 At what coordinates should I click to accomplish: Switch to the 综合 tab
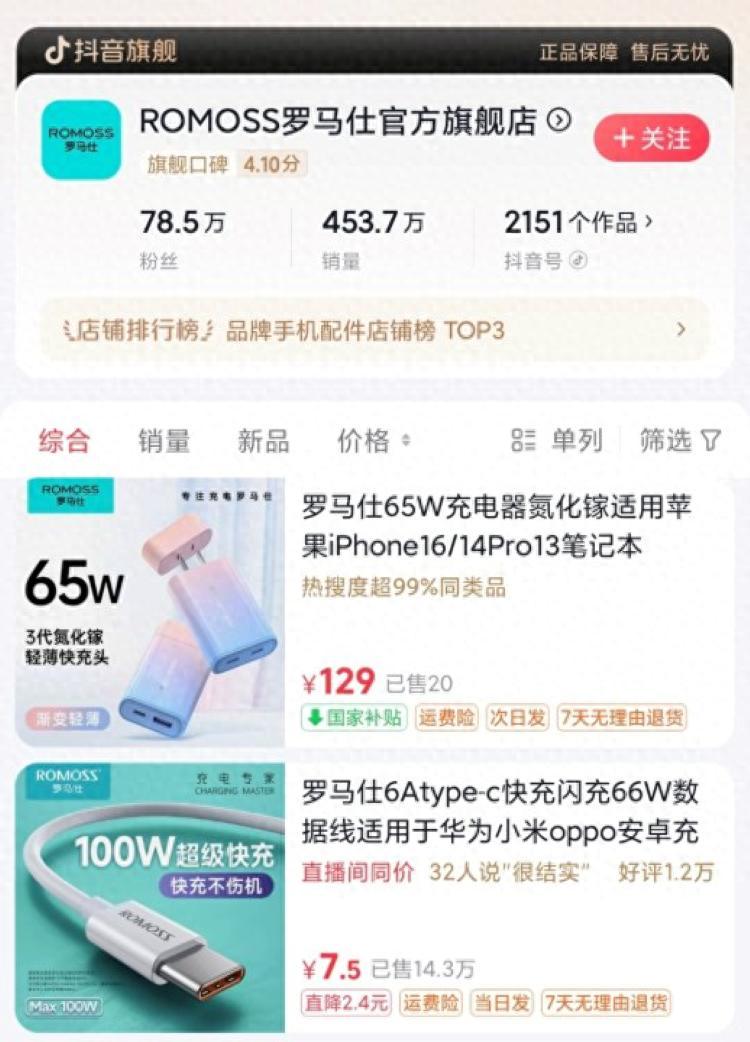pos(64,440)
